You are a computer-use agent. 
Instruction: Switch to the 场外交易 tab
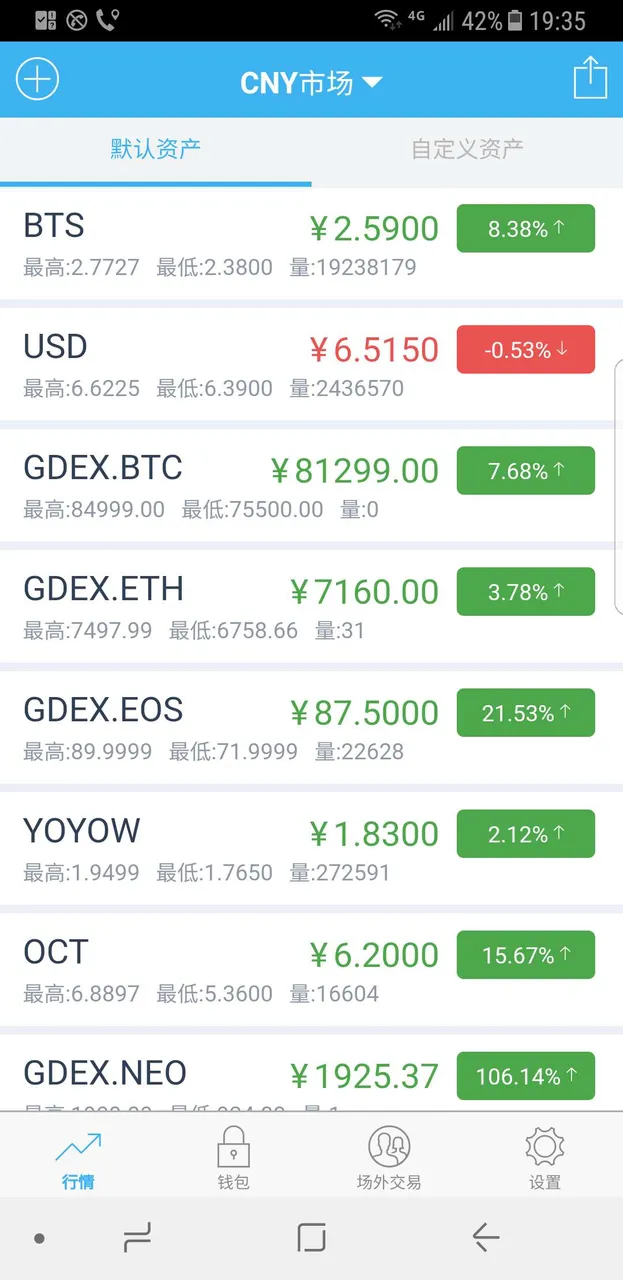(x=389, y=1158)
